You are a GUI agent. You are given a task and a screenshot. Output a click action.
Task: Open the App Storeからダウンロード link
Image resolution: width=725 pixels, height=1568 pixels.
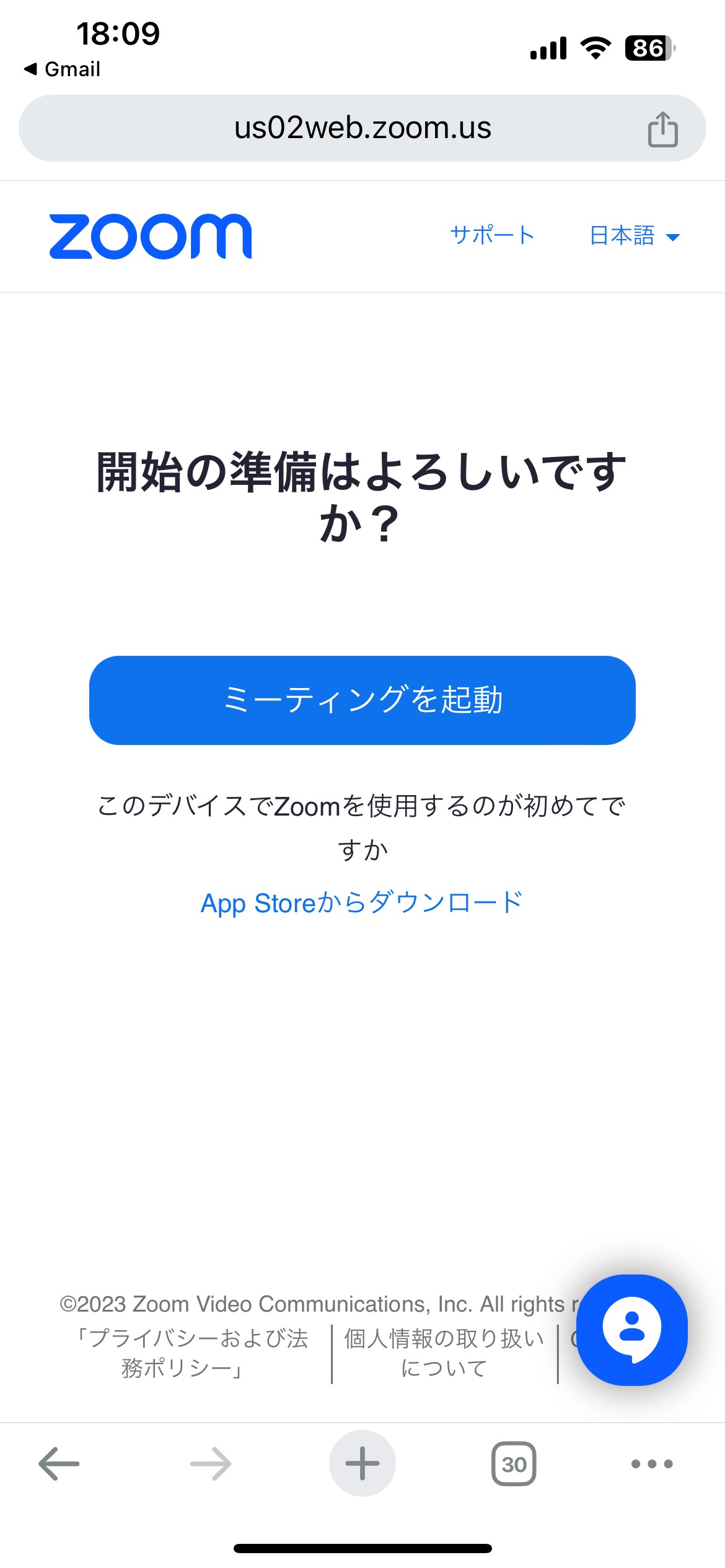coord(362,903)
